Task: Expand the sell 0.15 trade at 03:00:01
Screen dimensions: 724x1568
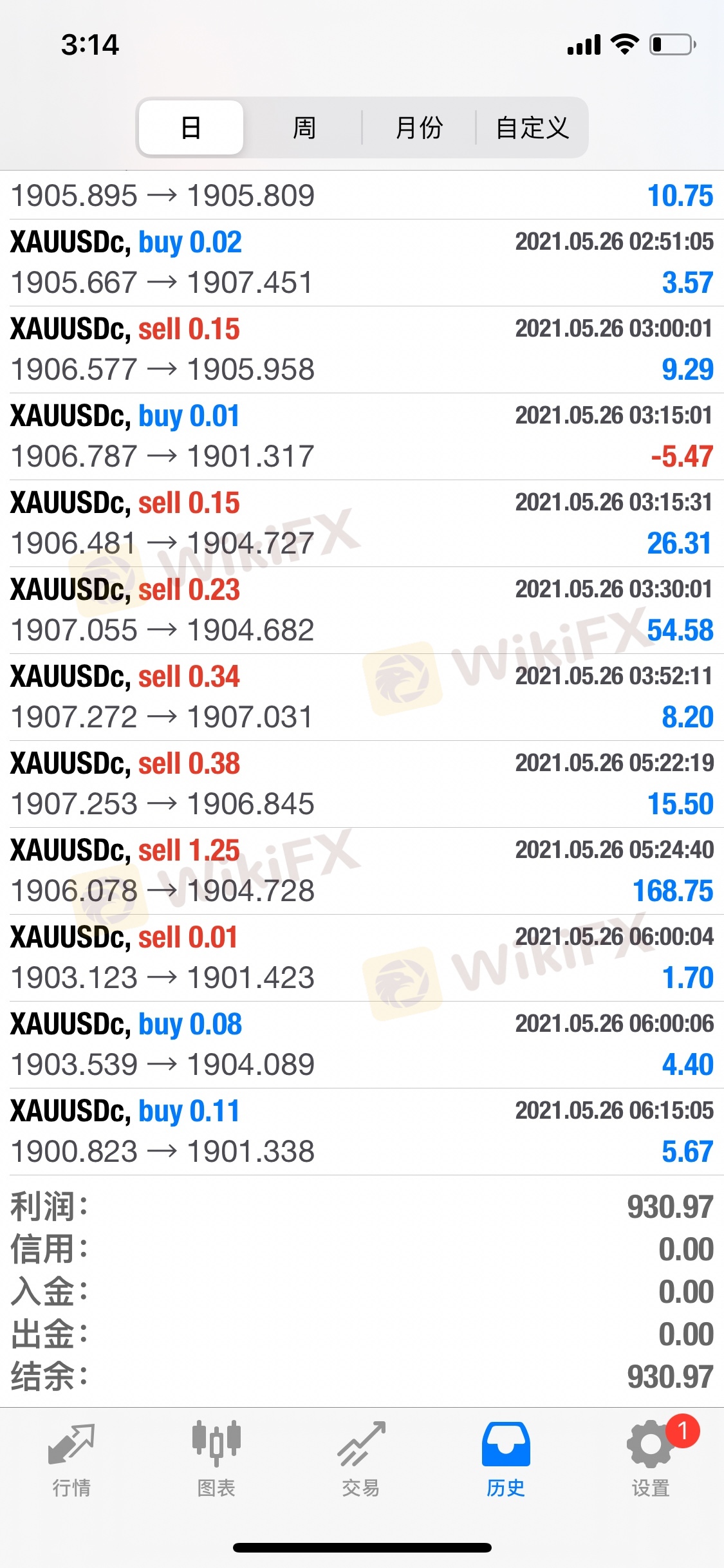Action: point(362,350)
